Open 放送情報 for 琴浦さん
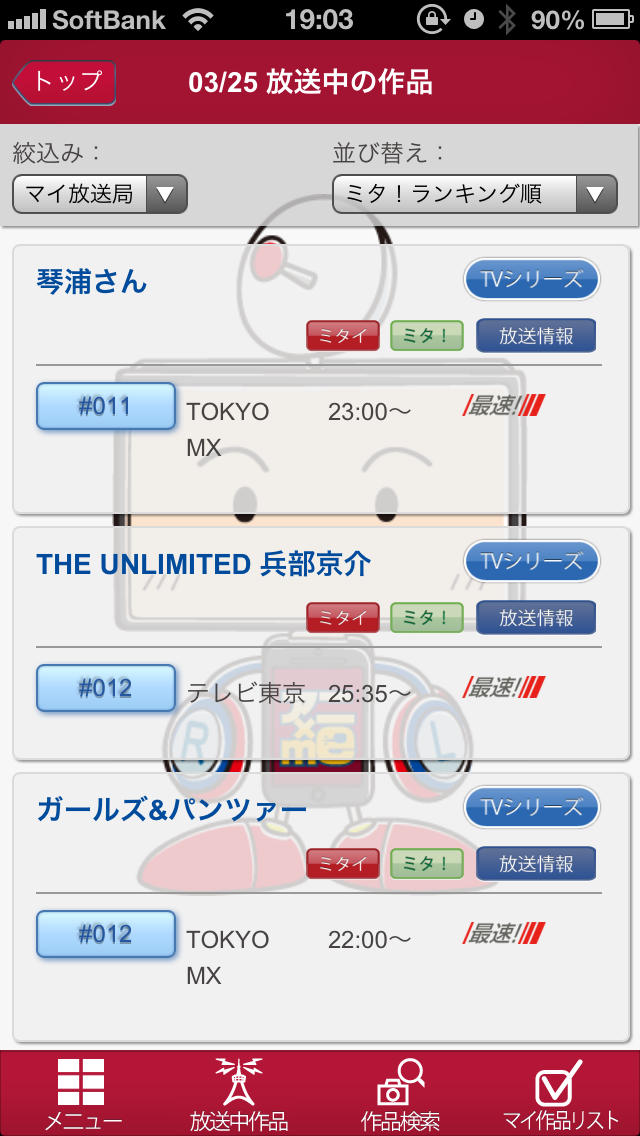 pyautogui.click(x=536, y=336)
